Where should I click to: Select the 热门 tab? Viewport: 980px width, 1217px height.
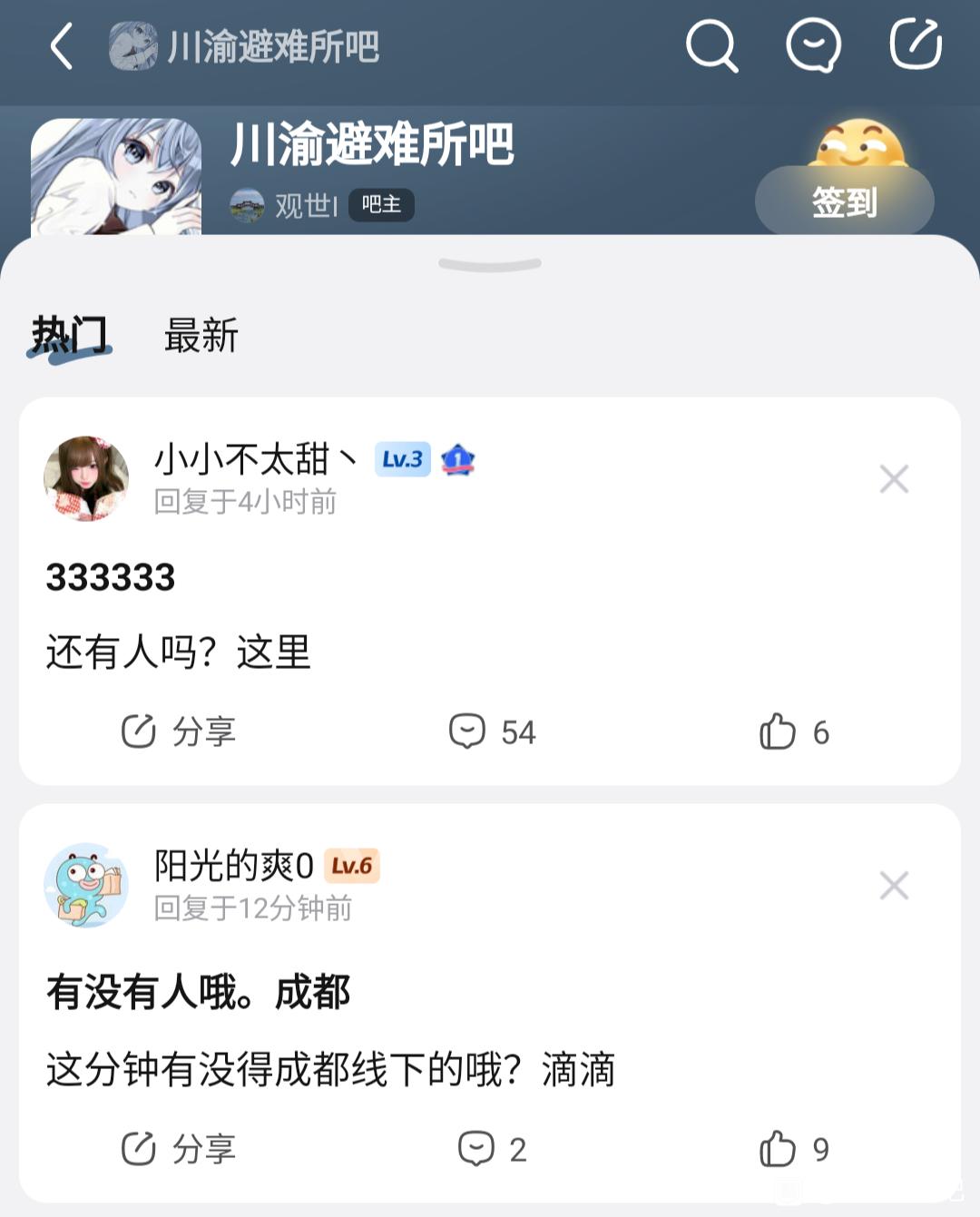[x=70, y=336]
